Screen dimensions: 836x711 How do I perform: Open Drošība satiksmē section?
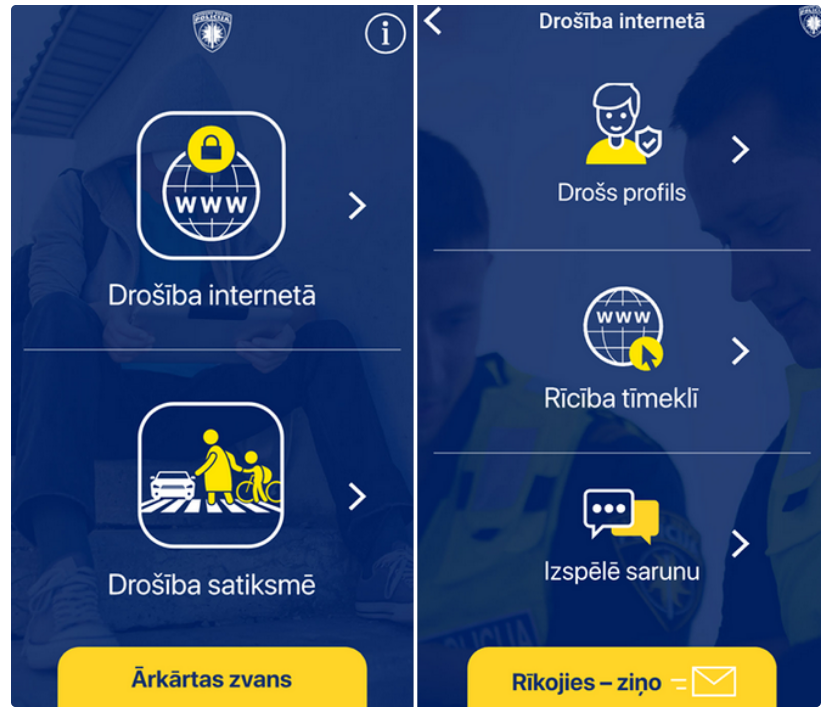coord(211,497)
